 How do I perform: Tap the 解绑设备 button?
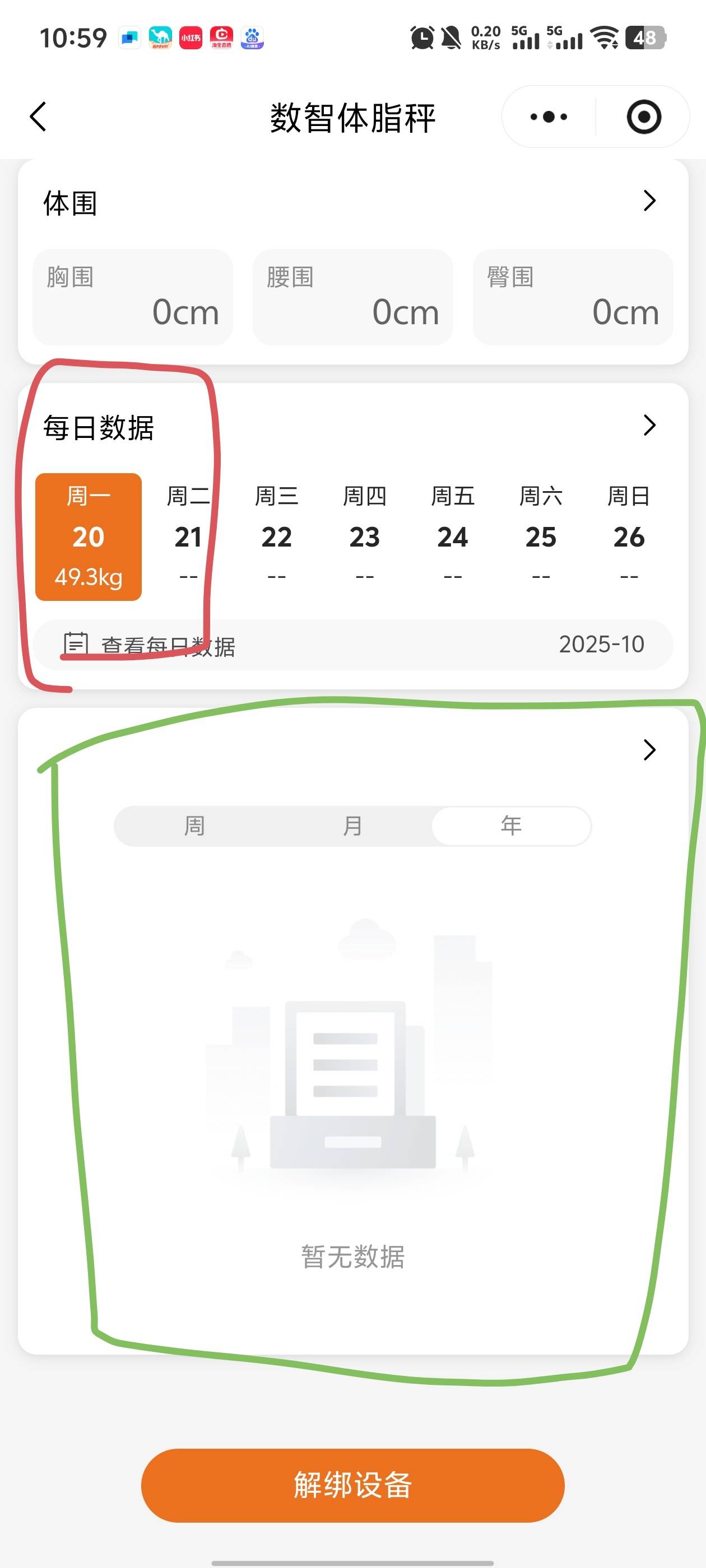coord(352,1485)
